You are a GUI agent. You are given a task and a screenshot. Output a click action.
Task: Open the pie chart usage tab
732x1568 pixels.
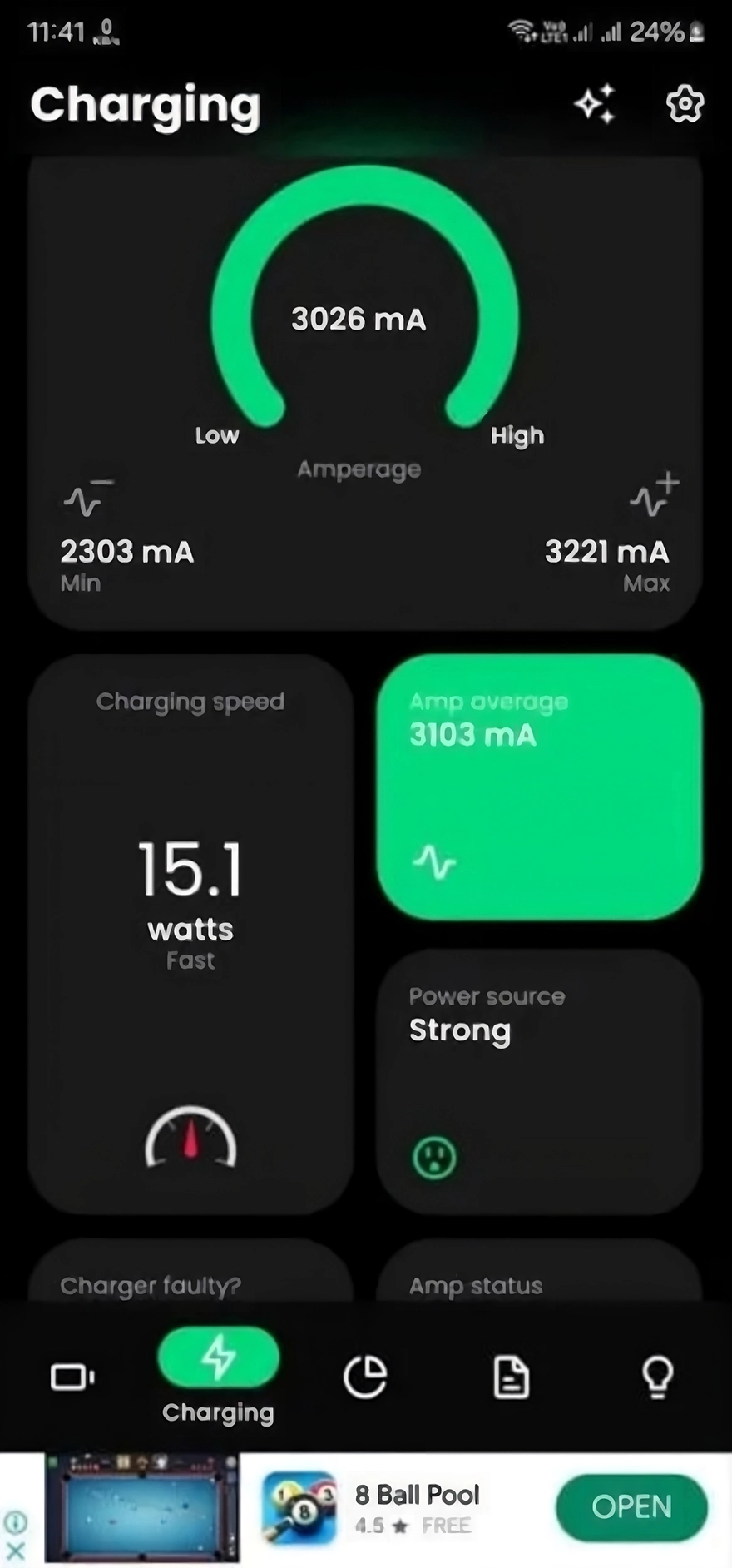coord(365,1377)
